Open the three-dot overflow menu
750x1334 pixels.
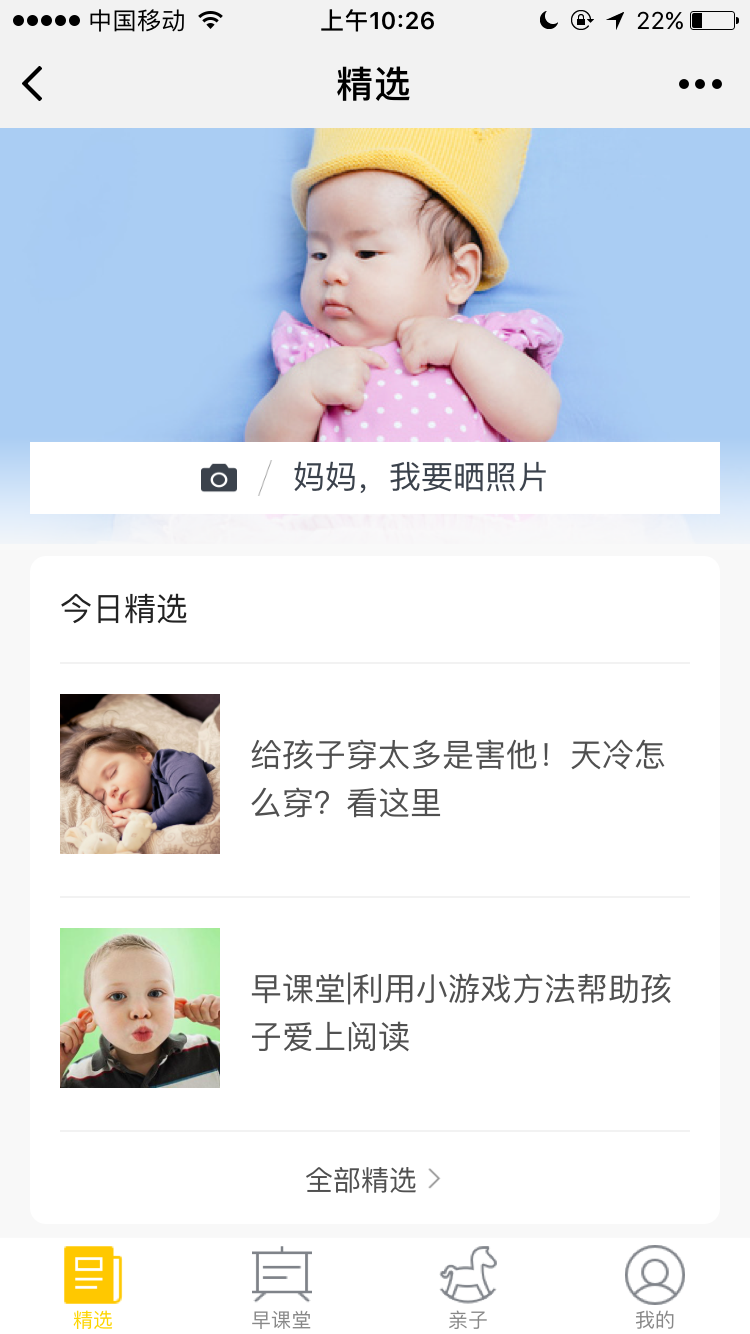pyautogui.click(x=700, y=84)
